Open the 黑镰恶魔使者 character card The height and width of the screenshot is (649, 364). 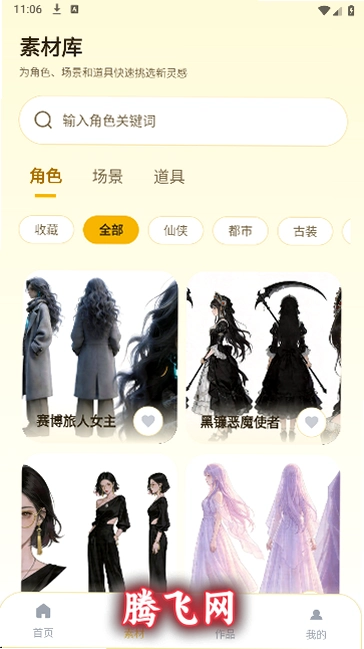263,358
